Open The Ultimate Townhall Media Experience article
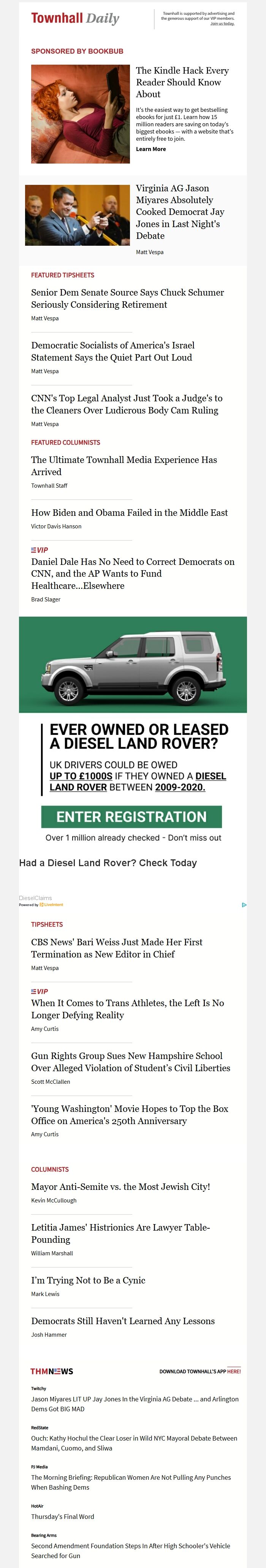The image size is (266, 1568). [x=123, y=466]
